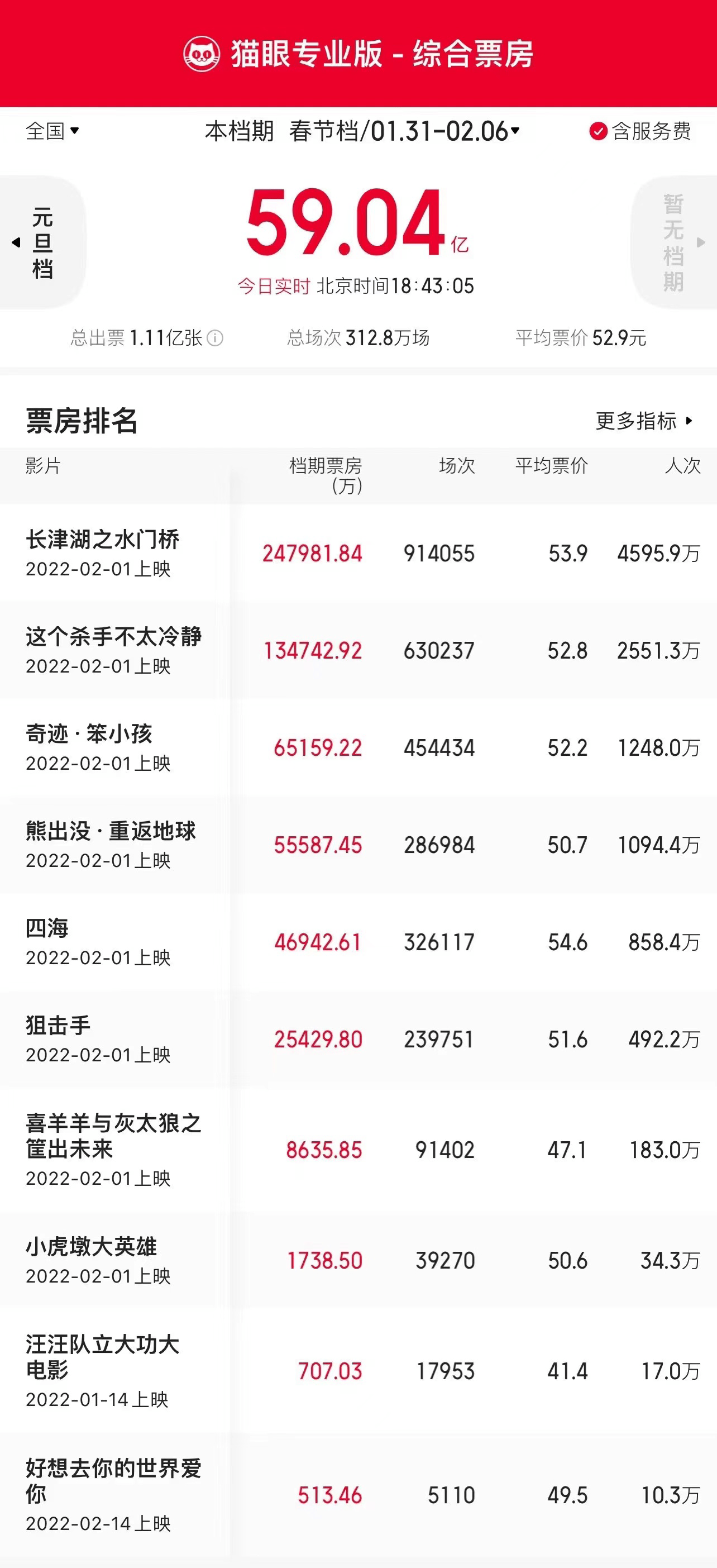This screenshot has height=1568, width=717.
Task: Open the 四海 movie row
Action: (358, 942)
